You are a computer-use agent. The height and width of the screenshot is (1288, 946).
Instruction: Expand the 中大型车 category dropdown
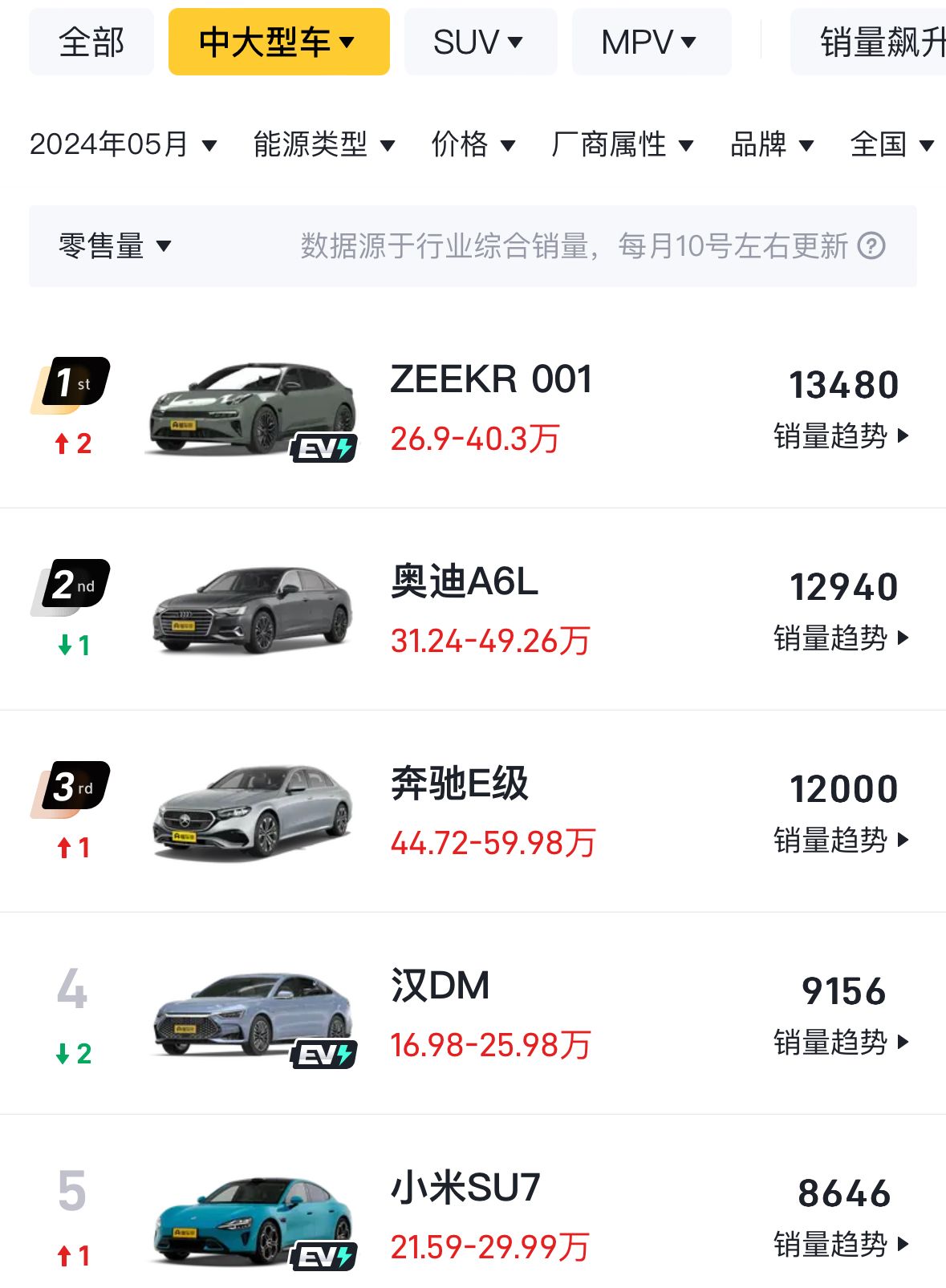(x=278, y=43)
